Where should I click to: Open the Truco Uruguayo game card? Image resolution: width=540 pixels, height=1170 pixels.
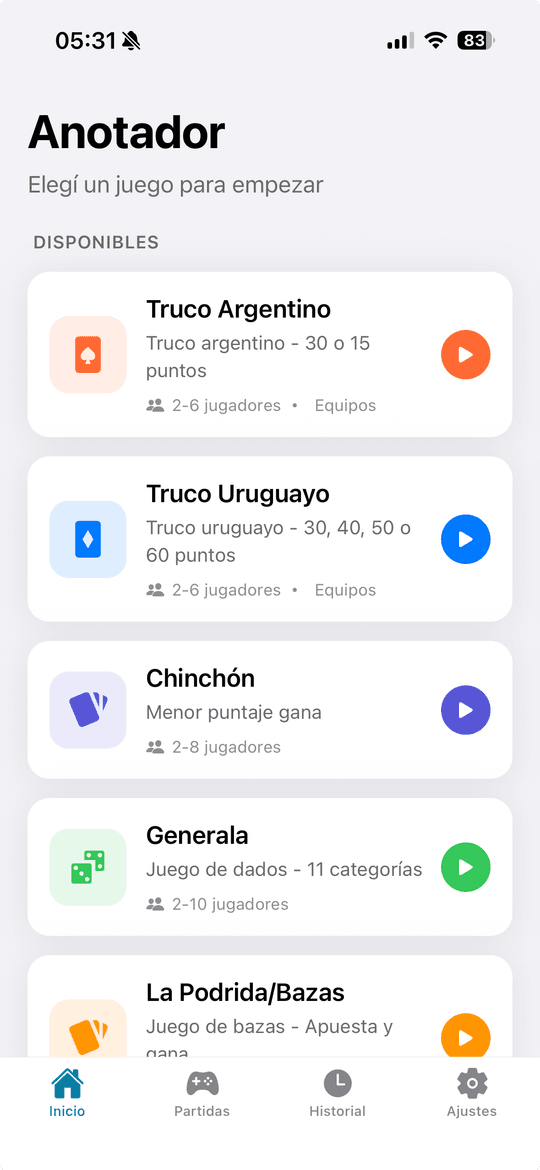[270, 539]
